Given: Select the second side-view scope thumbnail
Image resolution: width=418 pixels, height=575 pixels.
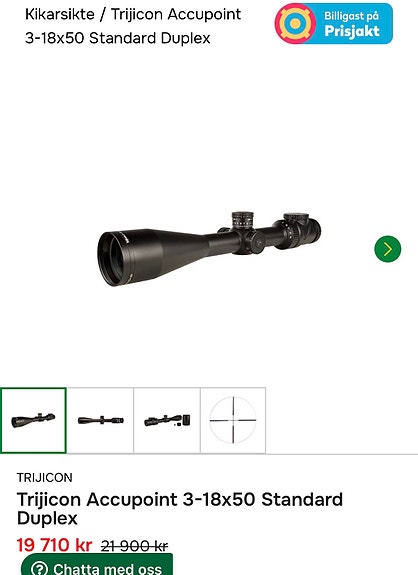Looking at the screenshot, I should (x=100, y=420).
